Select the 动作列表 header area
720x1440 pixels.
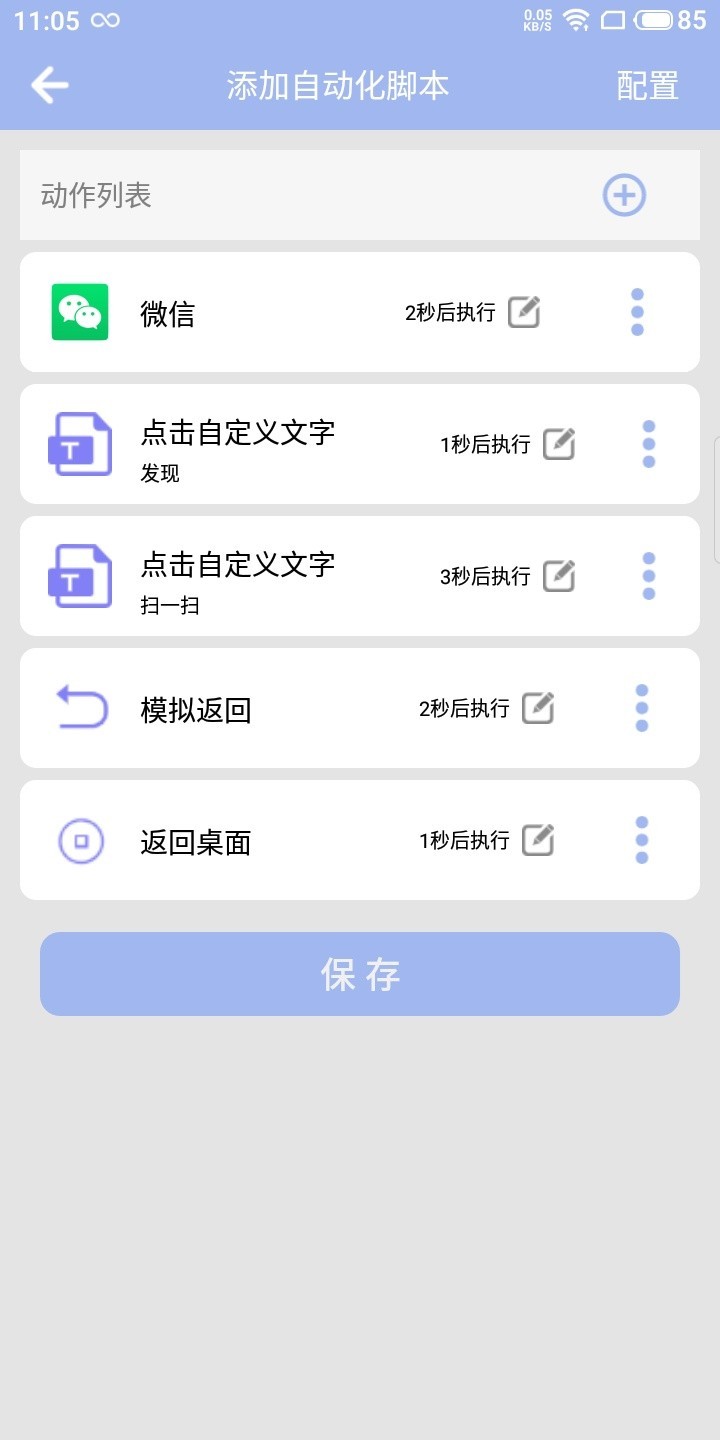click(95, 196)
